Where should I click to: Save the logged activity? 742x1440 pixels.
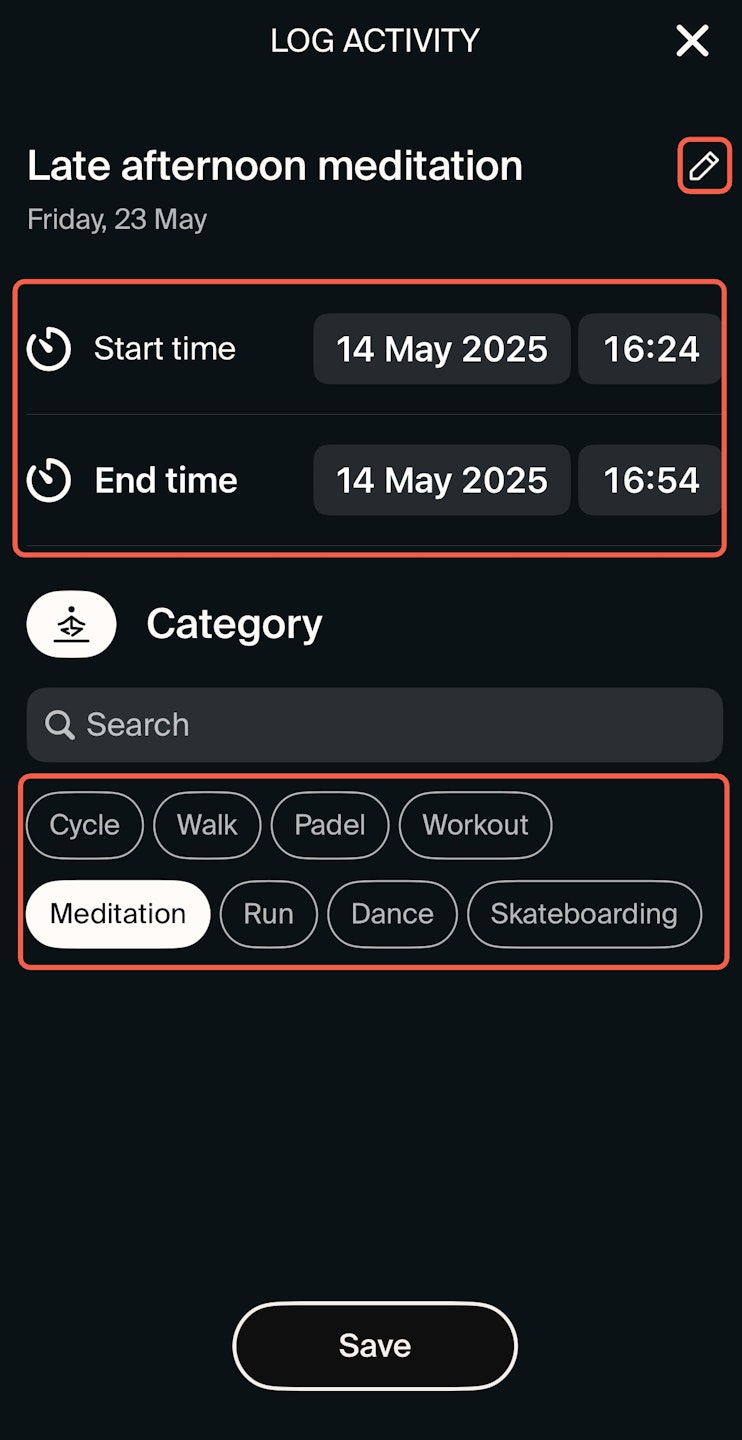coord(375,1345)
